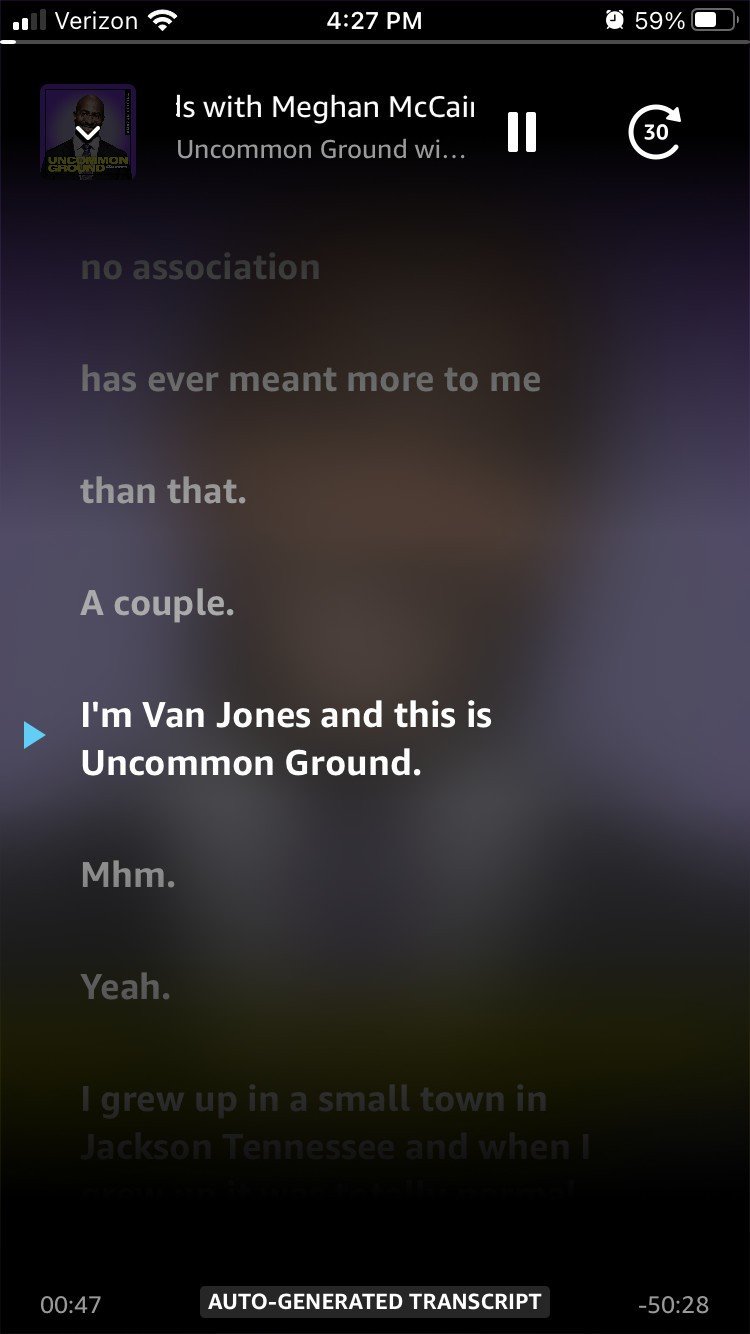This screenshot has width=750, height=1334.
Task: Skip forward 30 seconds
Action: (x=655, y=132)
